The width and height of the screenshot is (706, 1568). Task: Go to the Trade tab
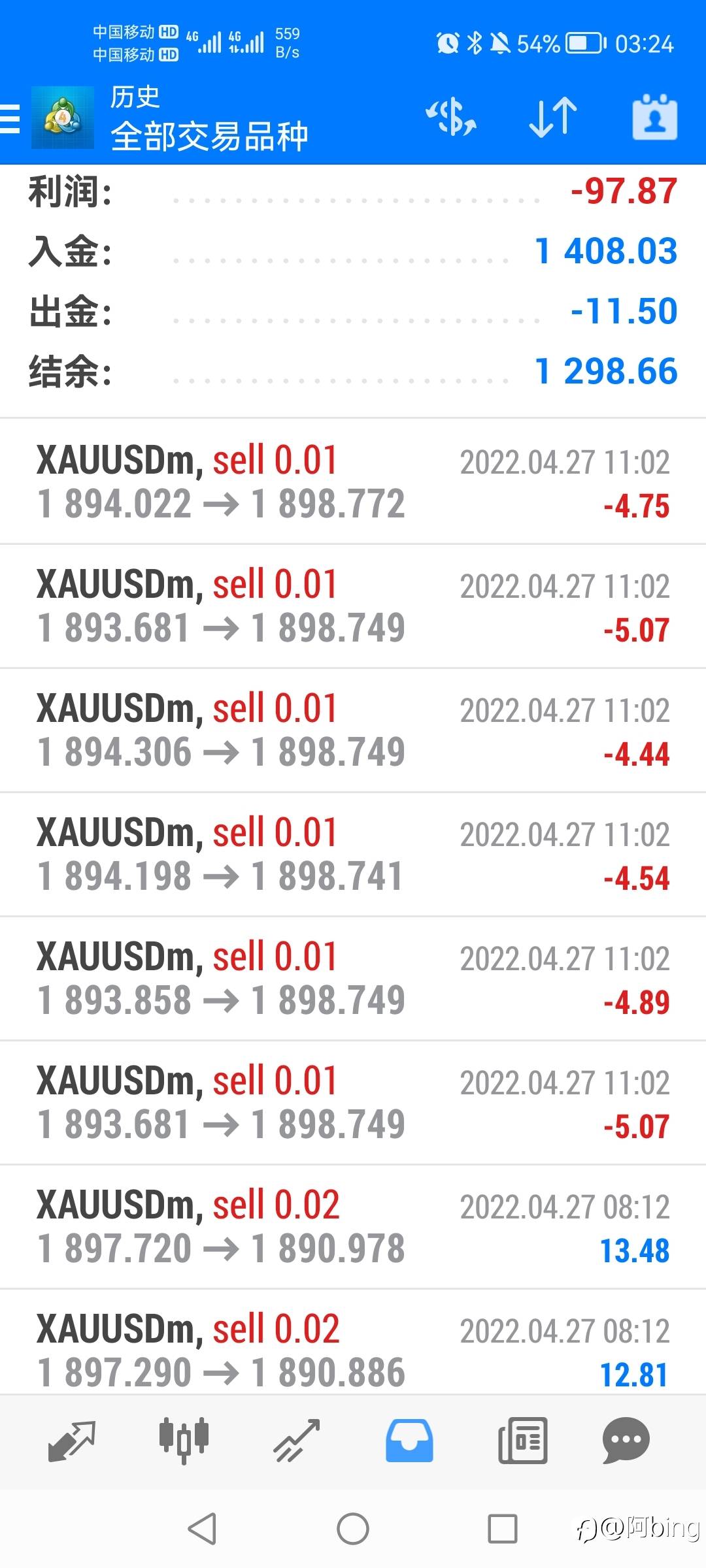tap(297, 1440)
